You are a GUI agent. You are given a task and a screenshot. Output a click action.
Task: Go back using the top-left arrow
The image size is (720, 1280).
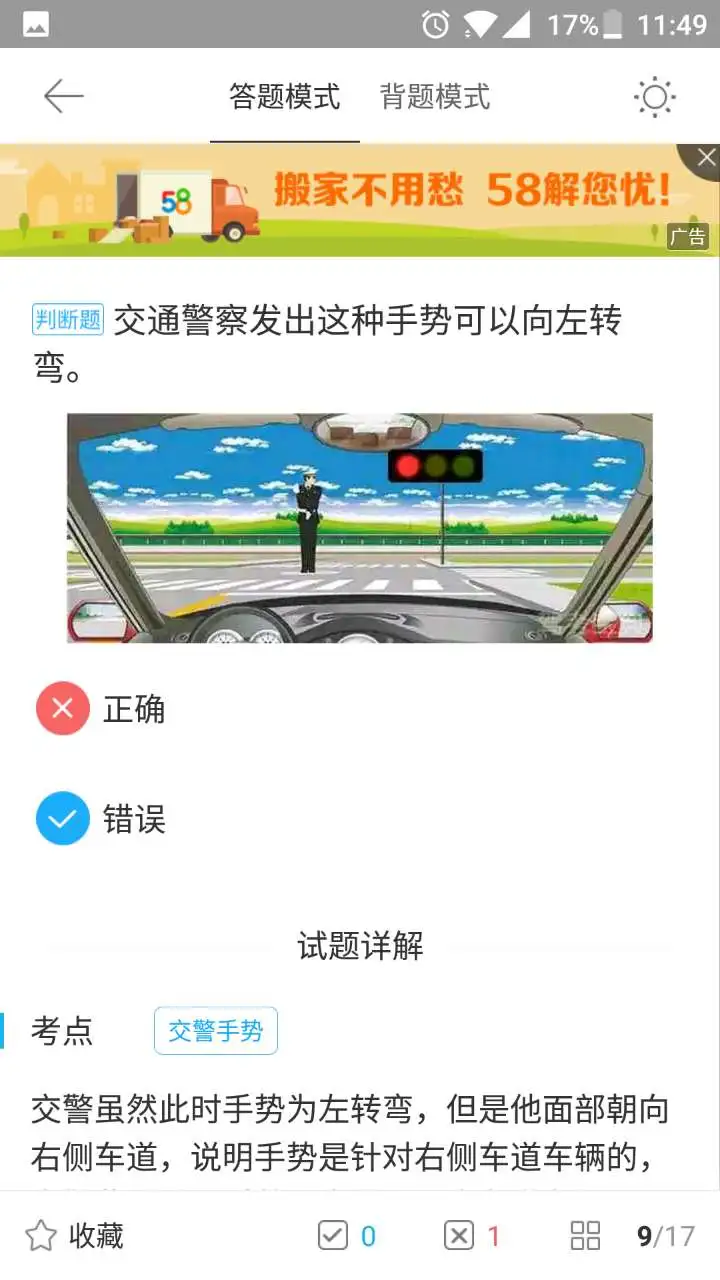tap(63, 97)
